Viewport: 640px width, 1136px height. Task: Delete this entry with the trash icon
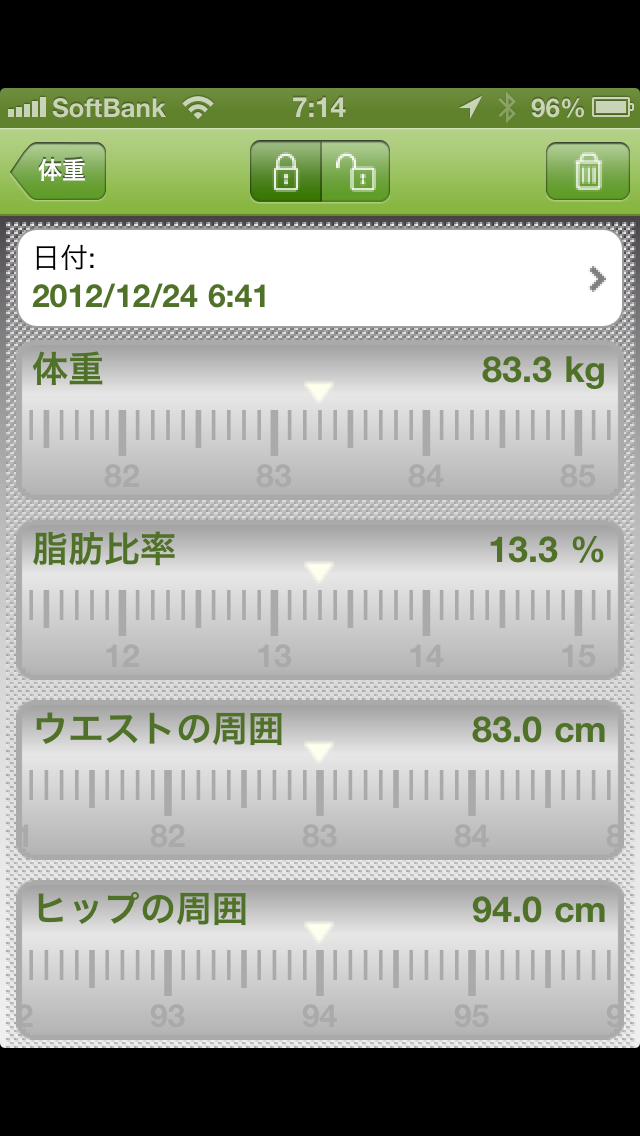coord(587,172)
